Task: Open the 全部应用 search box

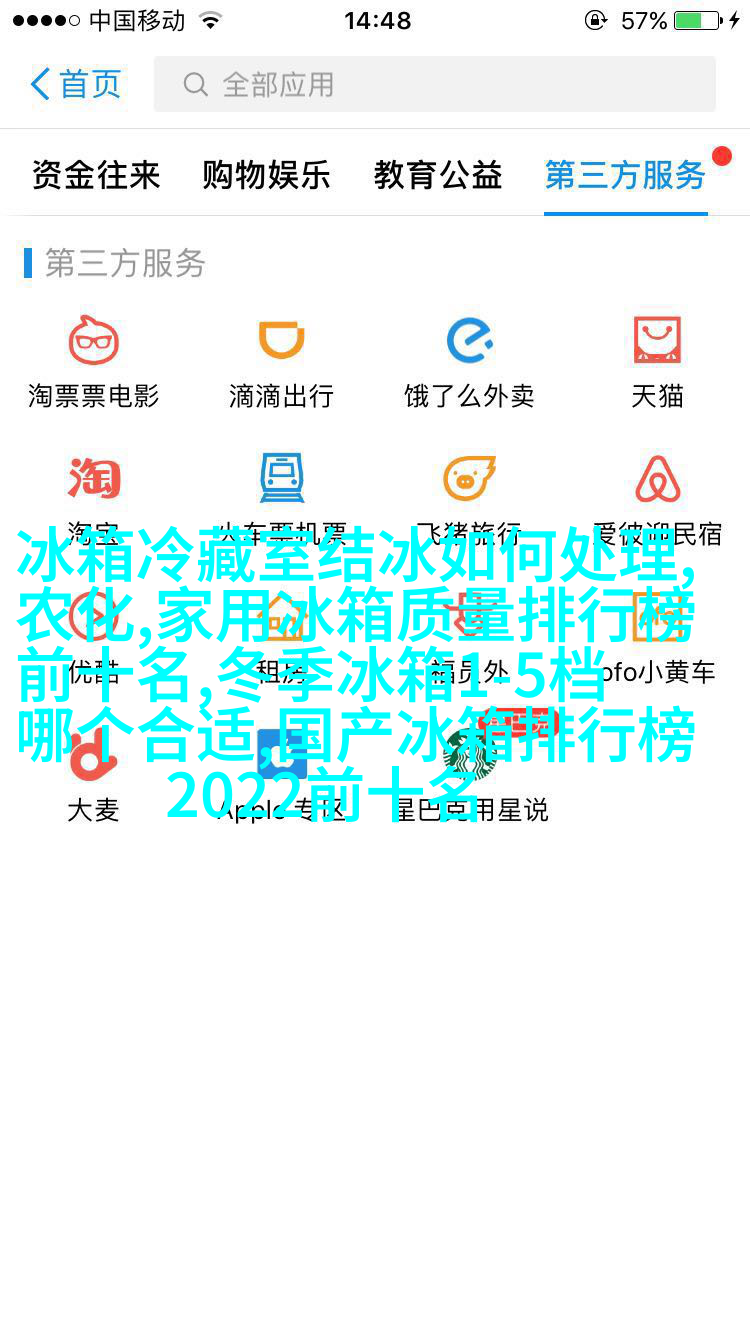Action: tap(434, 84)
